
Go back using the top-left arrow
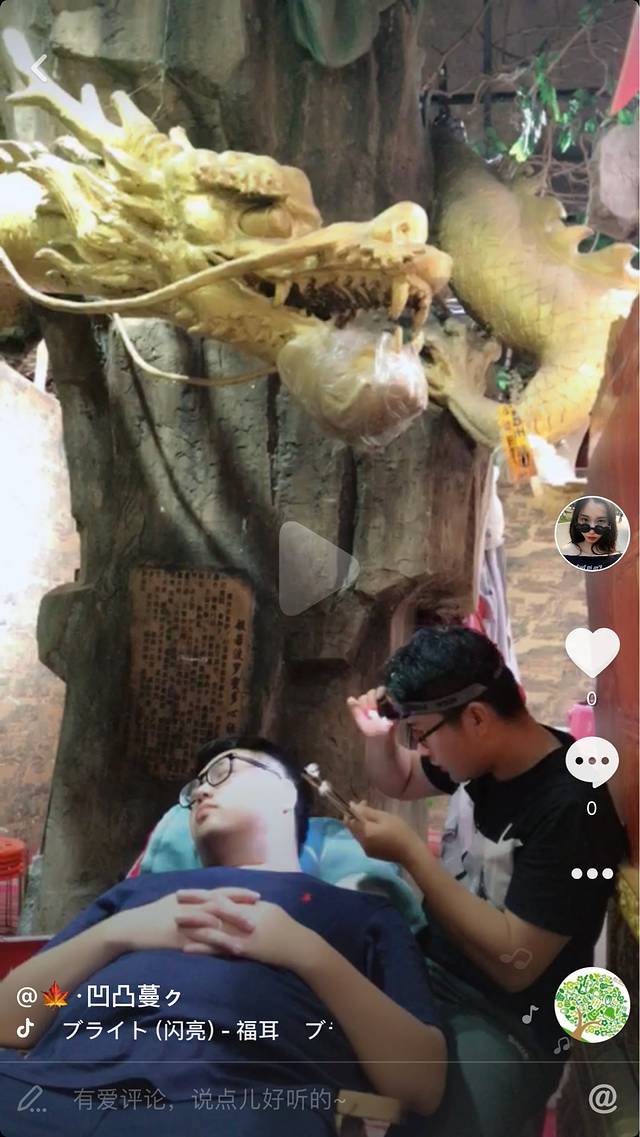coord(39,68)
